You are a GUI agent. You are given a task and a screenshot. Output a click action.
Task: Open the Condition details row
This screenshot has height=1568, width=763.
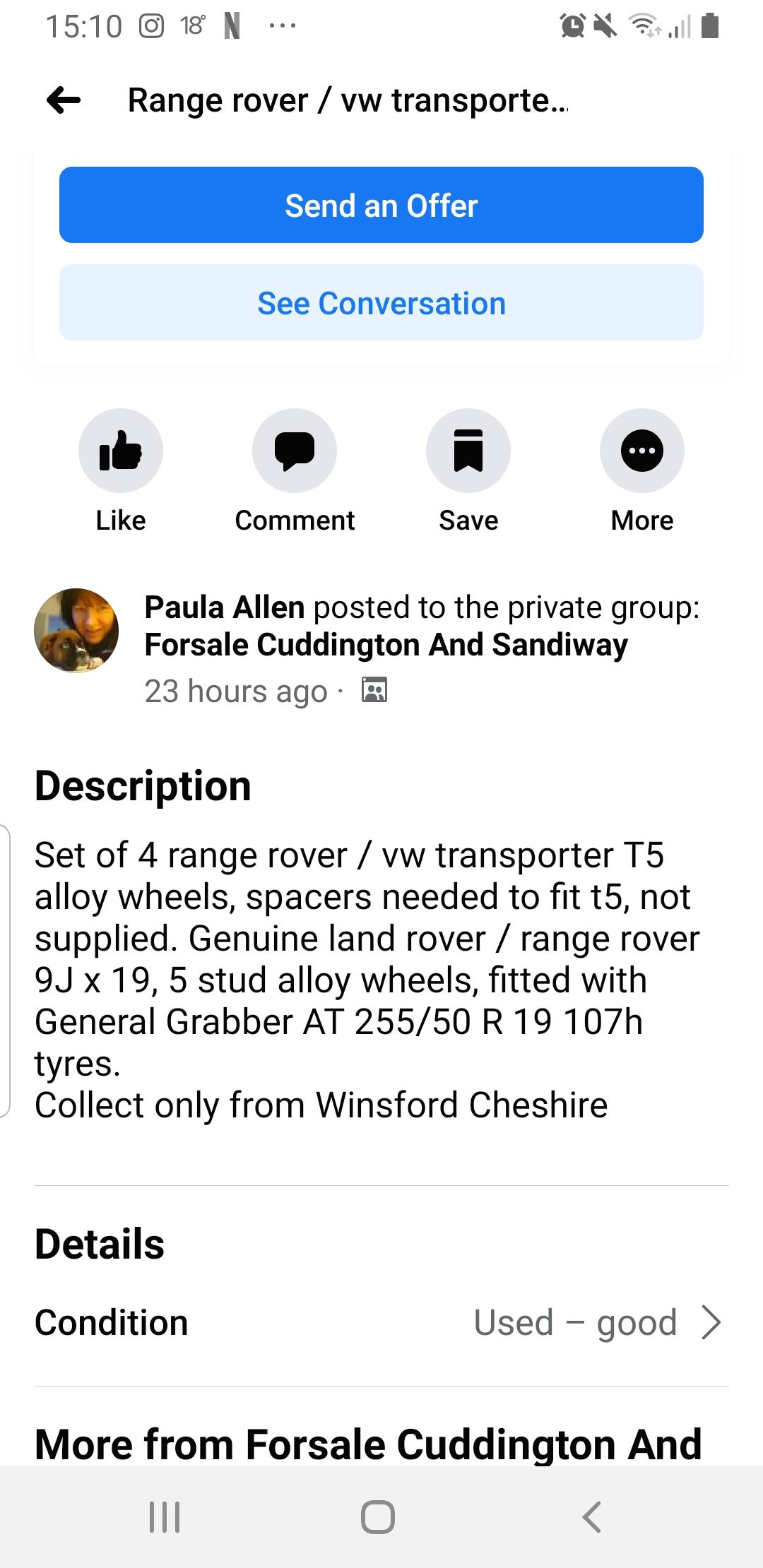pyautogui.click(x=381, y=1322)
